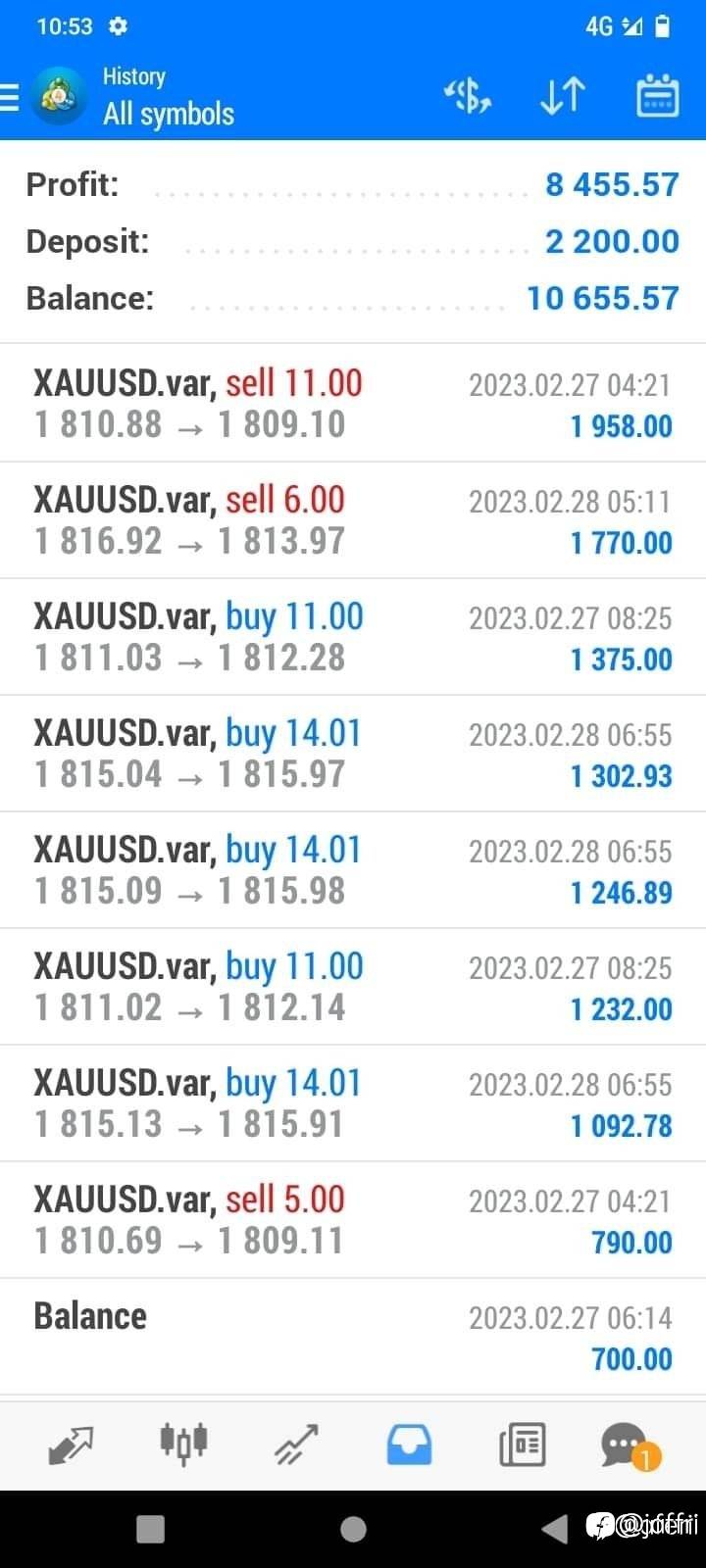Switch to the Chart candlestick tab
This screenshot has width=706, height=1568.
(x=183, y=1444)
